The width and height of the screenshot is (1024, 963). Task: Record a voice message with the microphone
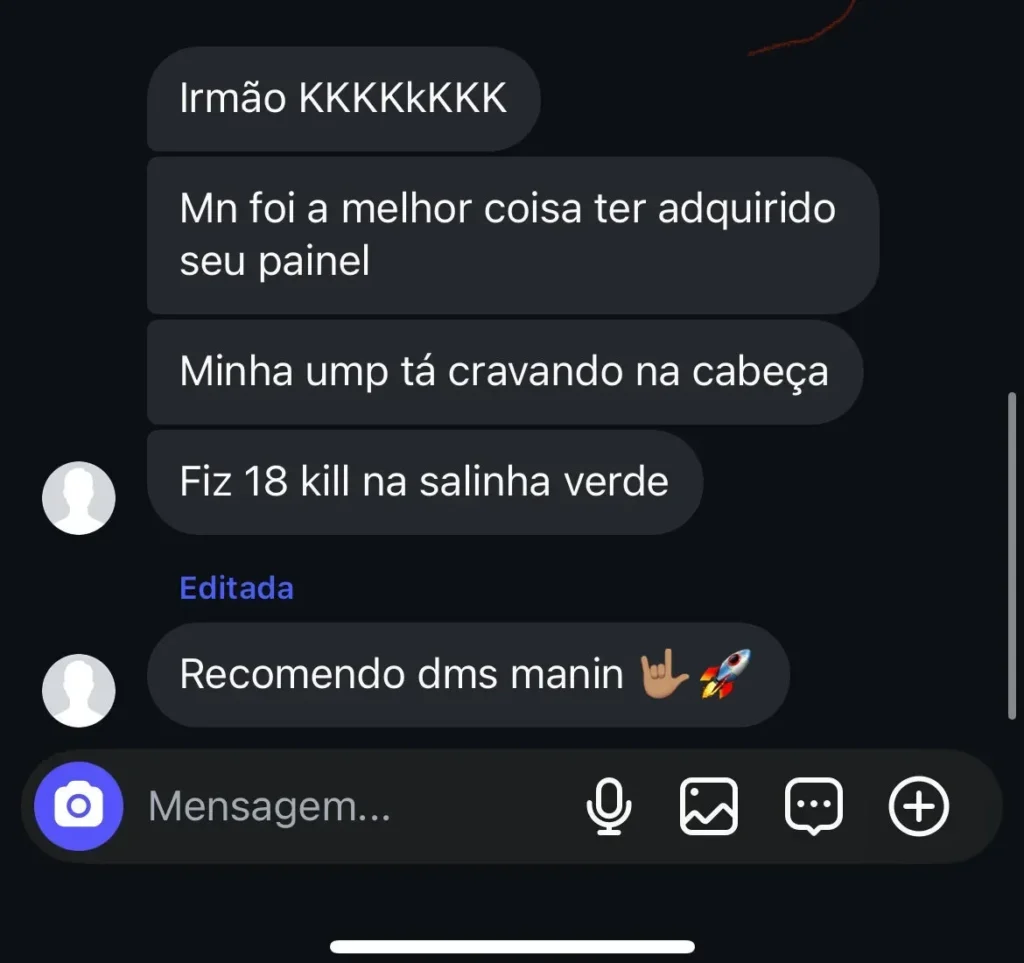tap(608, 806)
